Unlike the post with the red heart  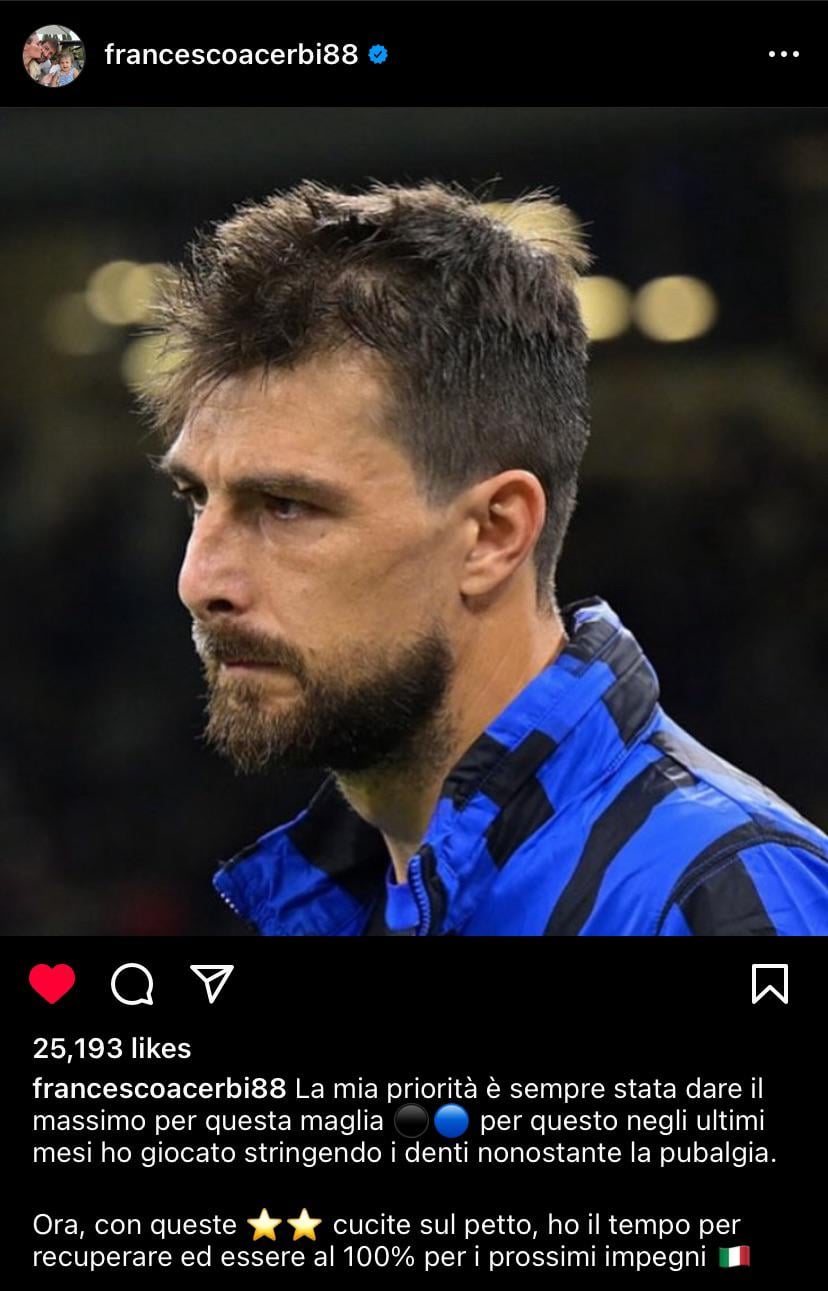52,985
